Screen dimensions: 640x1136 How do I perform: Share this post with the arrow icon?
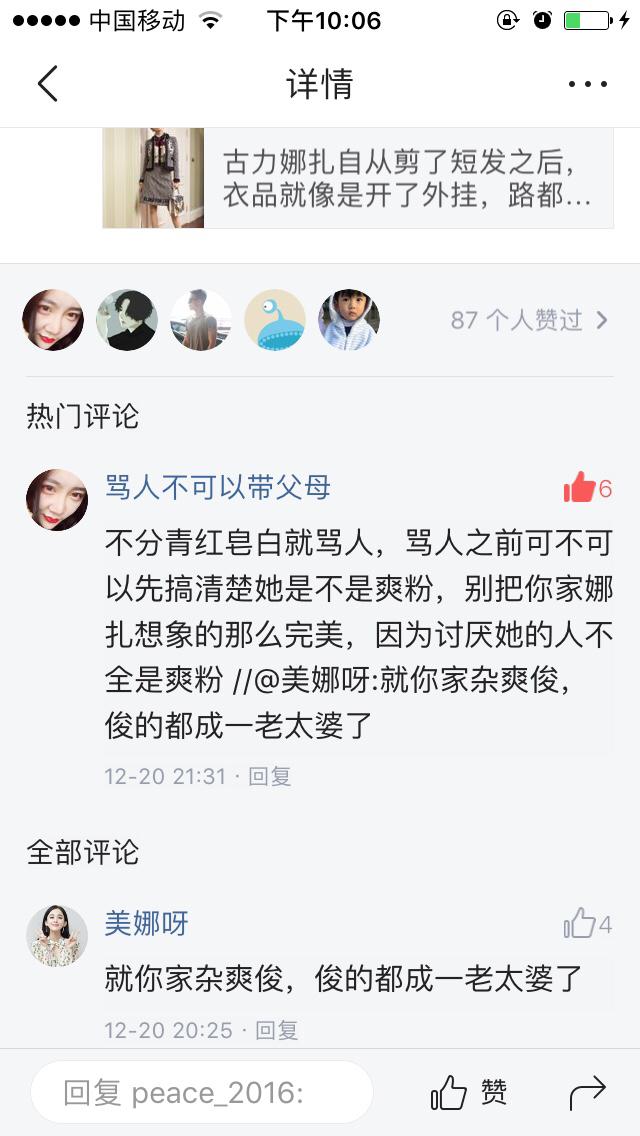[x=588, y=1092]
